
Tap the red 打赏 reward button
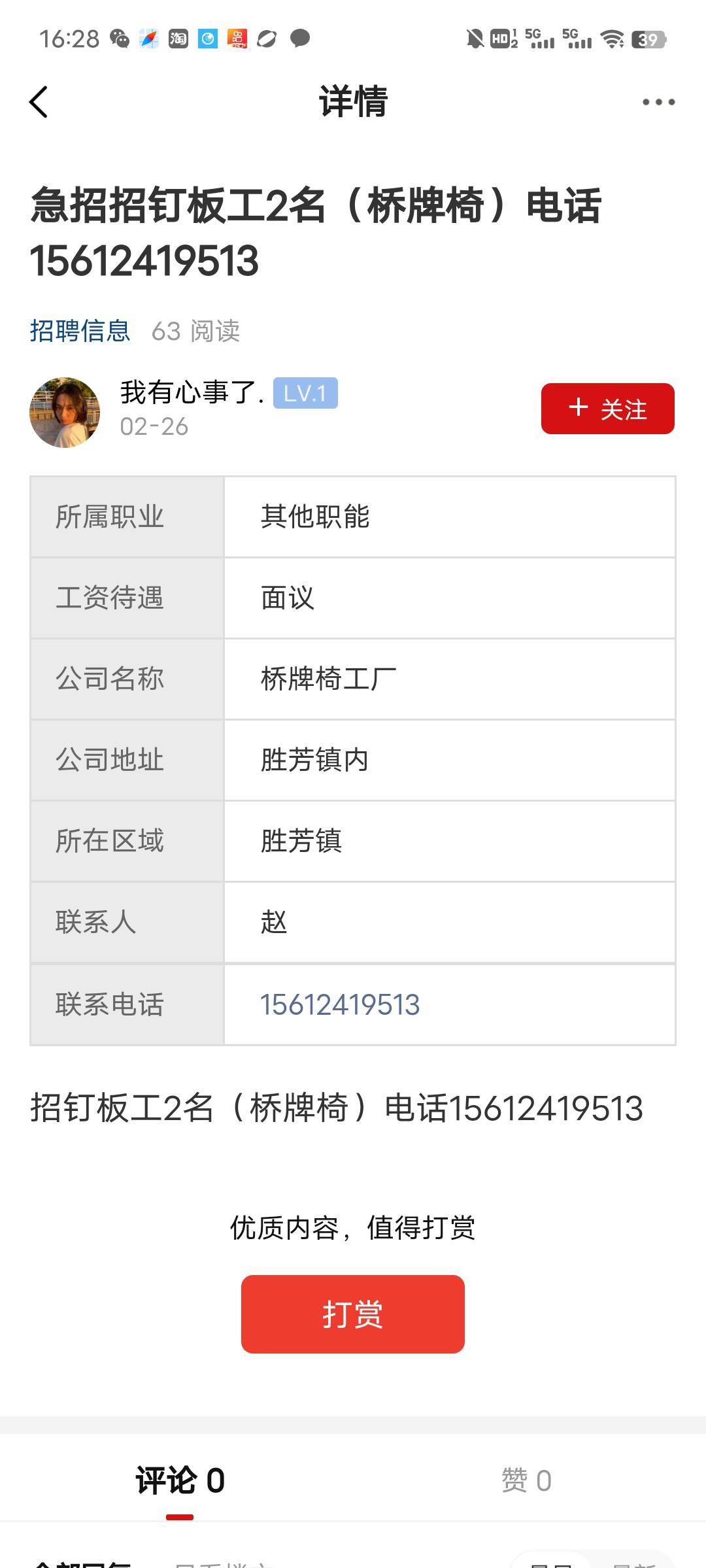tap(352, 1314)
